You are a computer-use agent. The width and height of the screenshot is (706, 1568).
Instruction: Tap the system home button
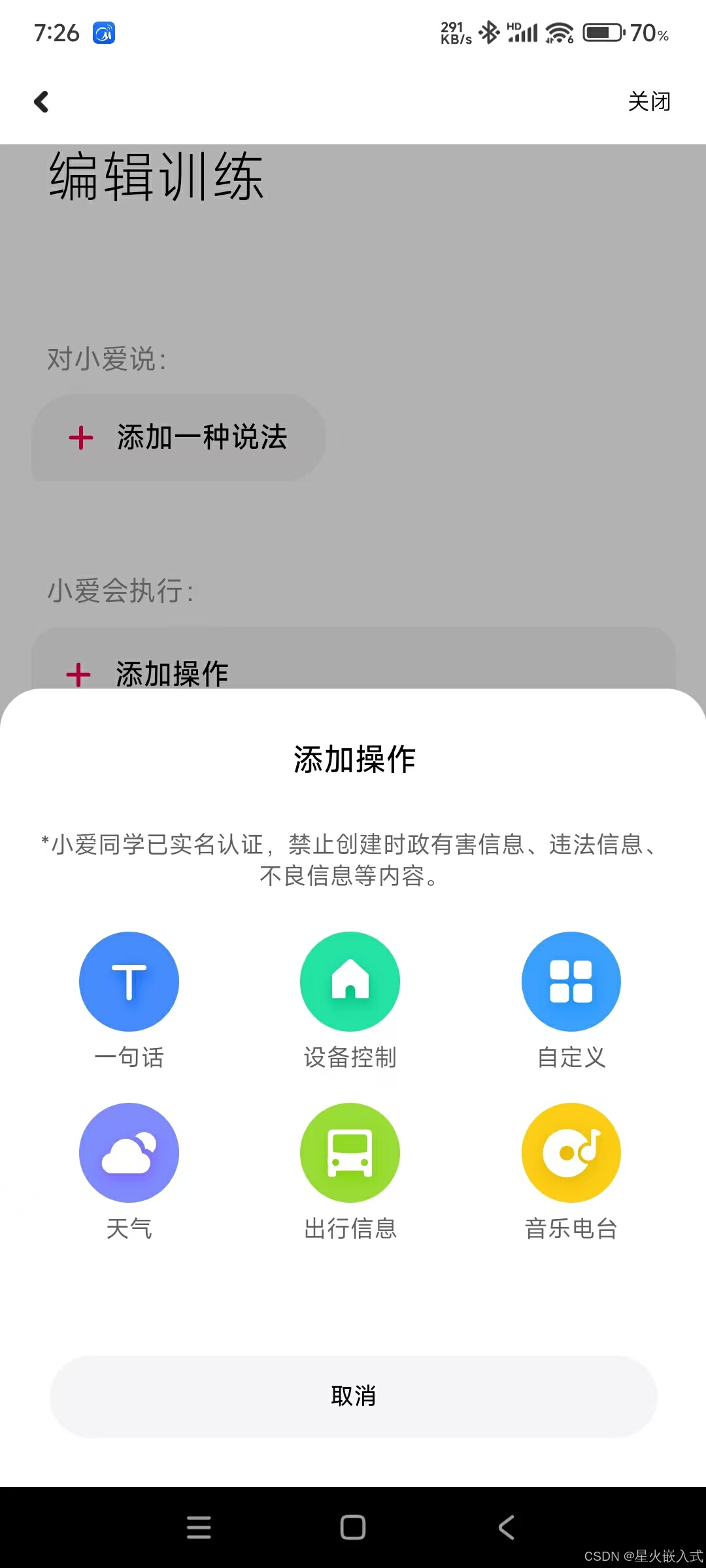(x=353, y=1527)
